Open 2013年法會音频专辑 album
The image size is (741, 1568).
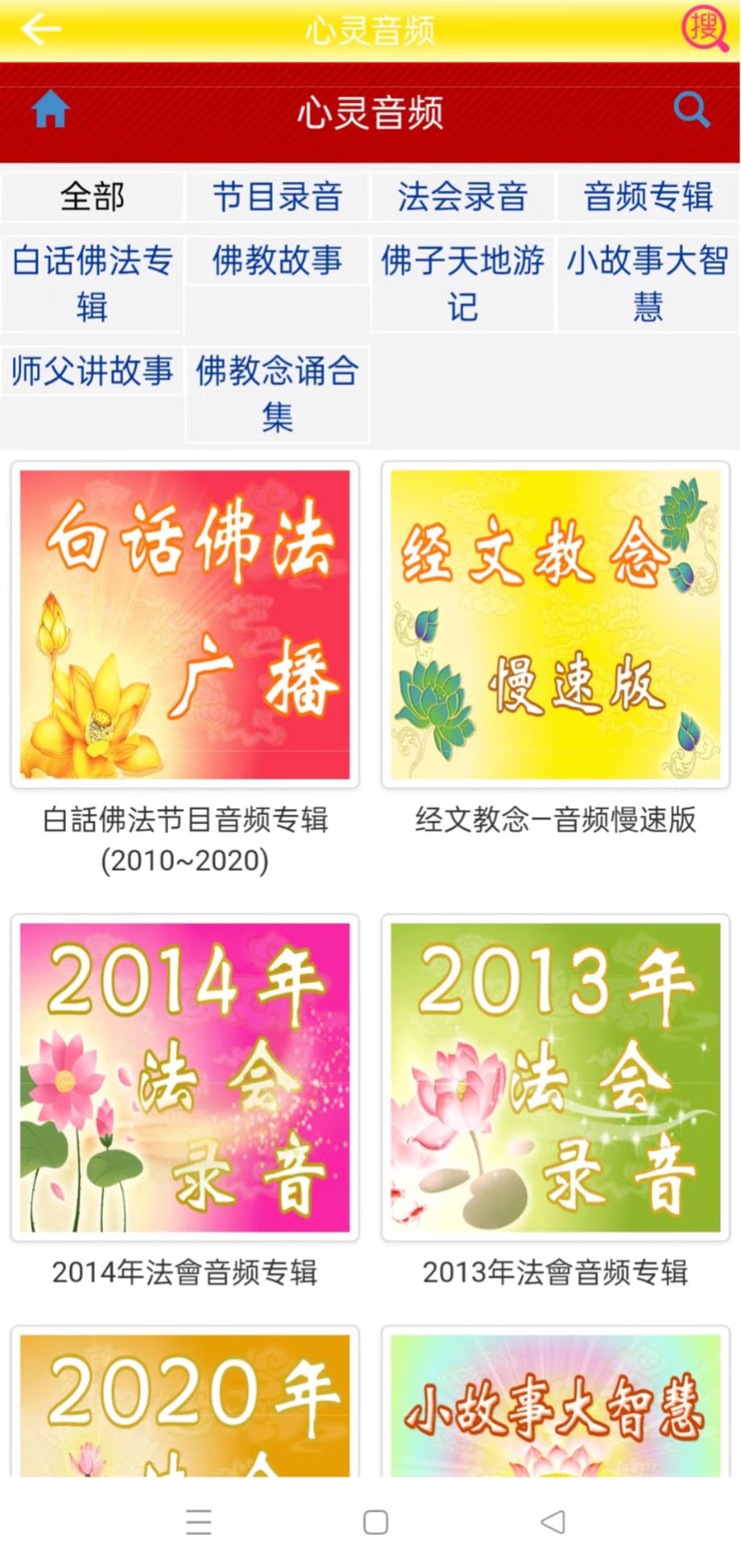[x=555, y=1077]
